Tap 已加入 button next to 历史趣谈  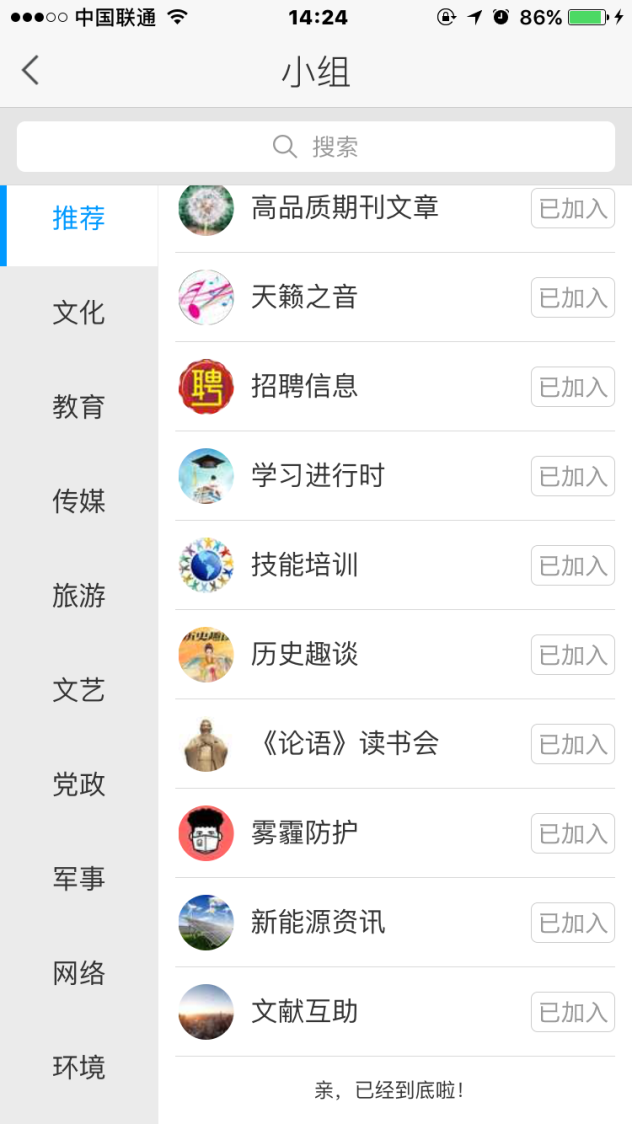pos(572,655)
